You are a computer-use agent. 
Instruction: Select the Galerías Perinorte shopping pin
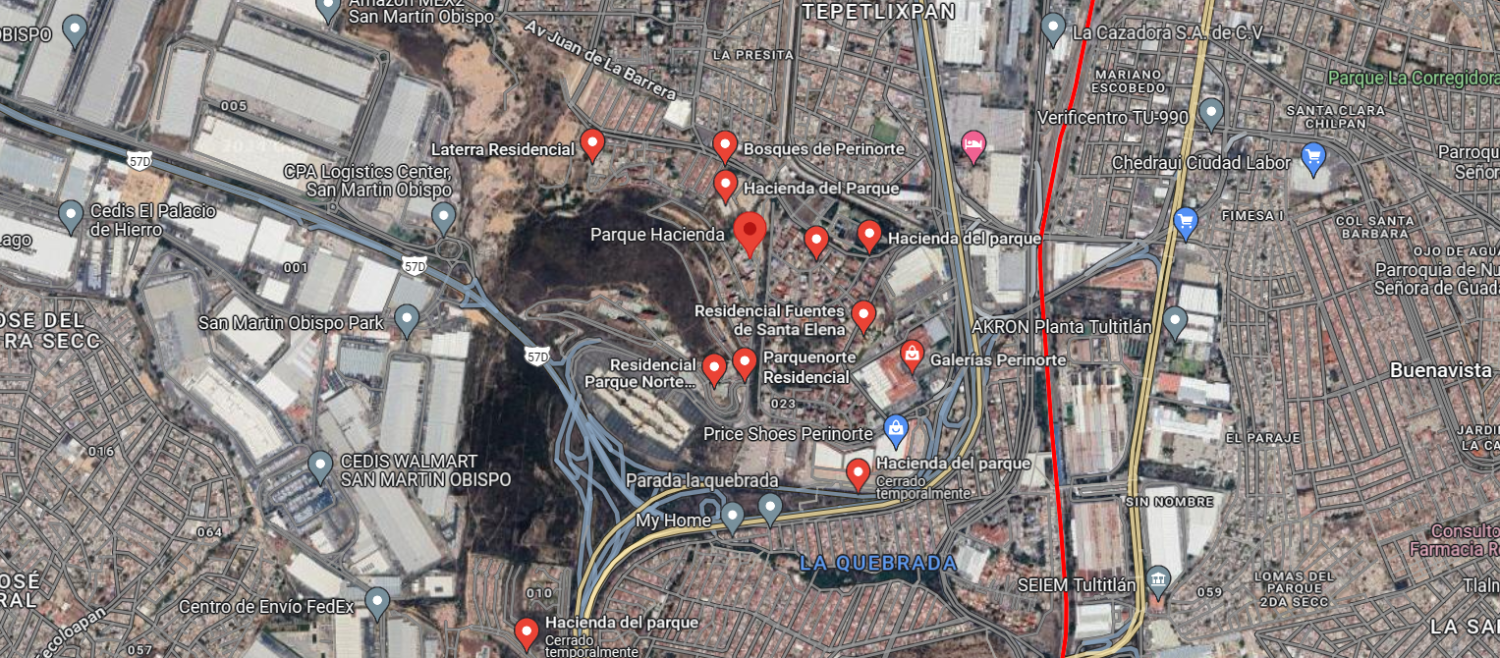pos(911,353)
